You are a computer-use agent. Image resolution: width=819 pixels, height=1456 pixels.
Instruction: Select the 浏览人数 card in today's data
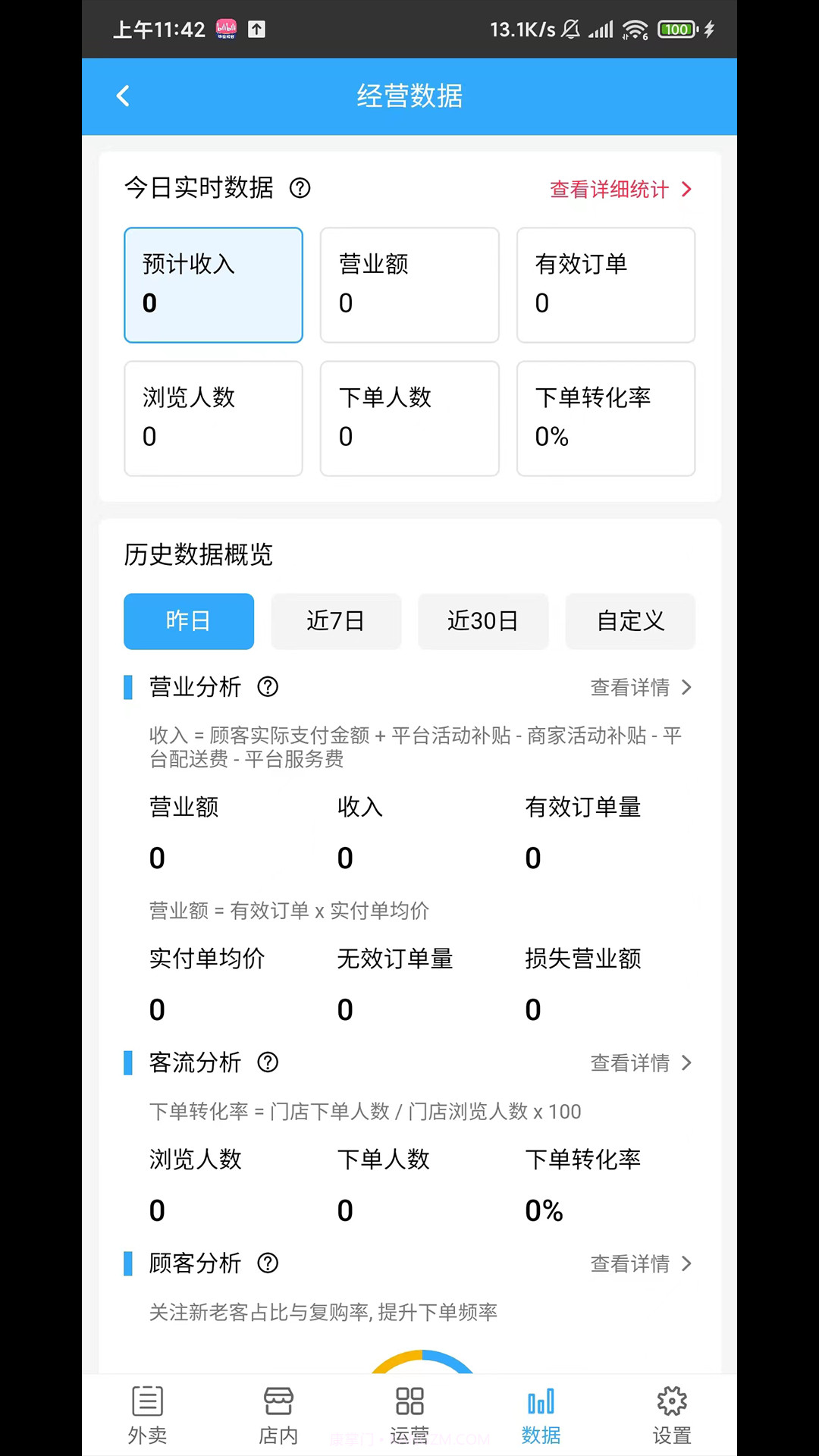213,419
